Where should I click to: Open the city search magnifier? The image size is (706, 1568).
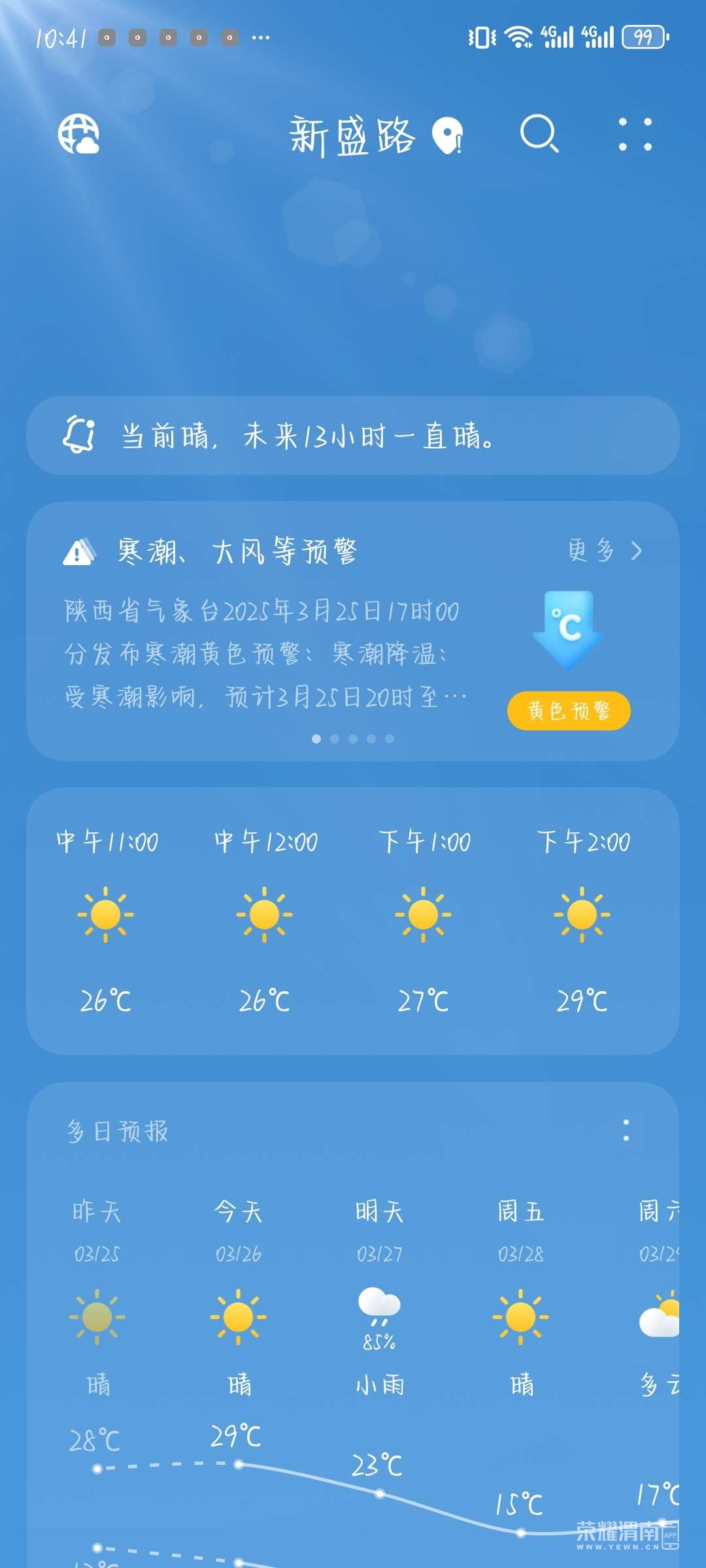coord(539,134)
